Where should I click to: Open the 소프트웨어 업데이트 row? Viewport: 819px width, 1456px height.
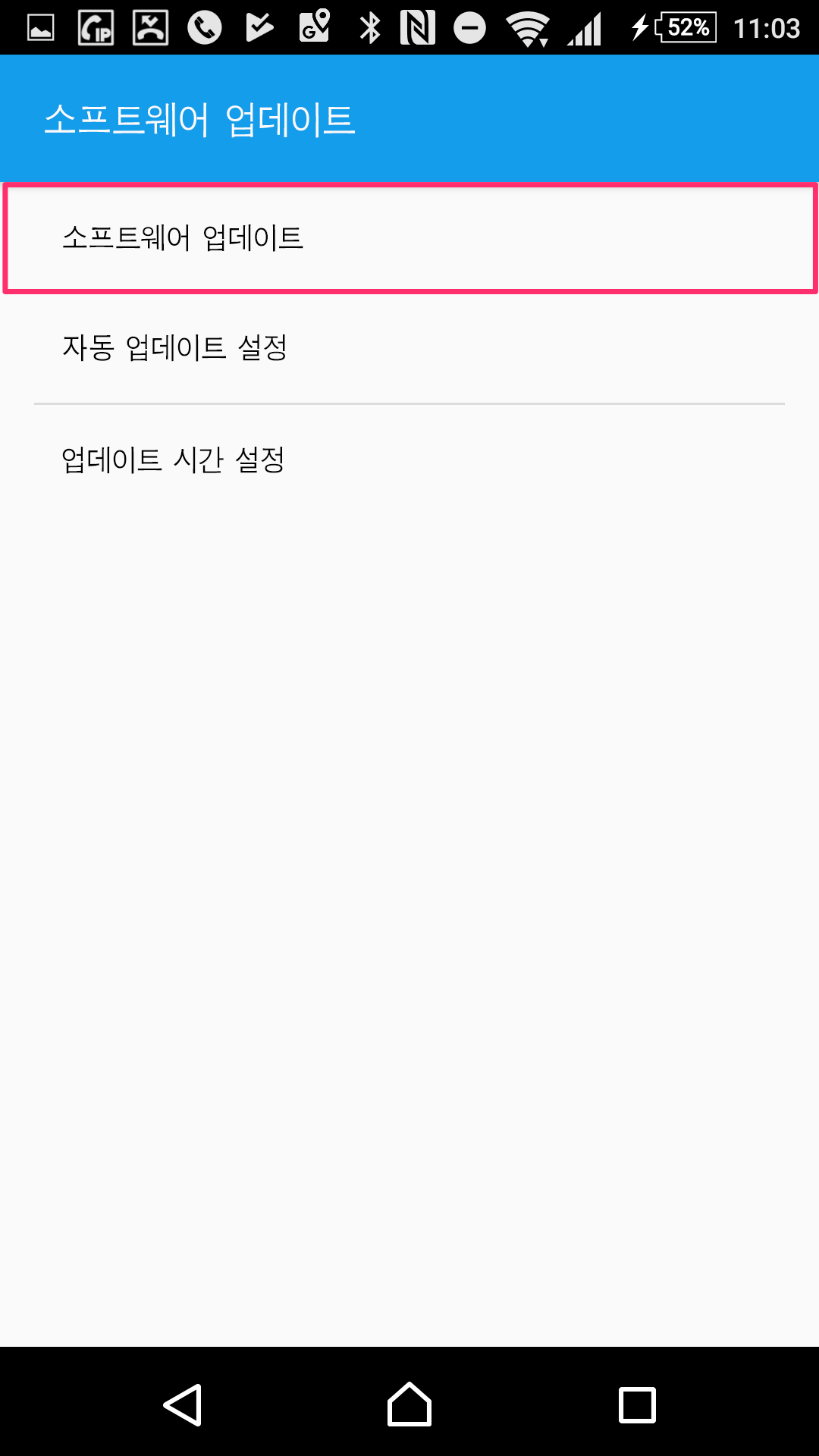pyautogui.click(x=409, y=238)
